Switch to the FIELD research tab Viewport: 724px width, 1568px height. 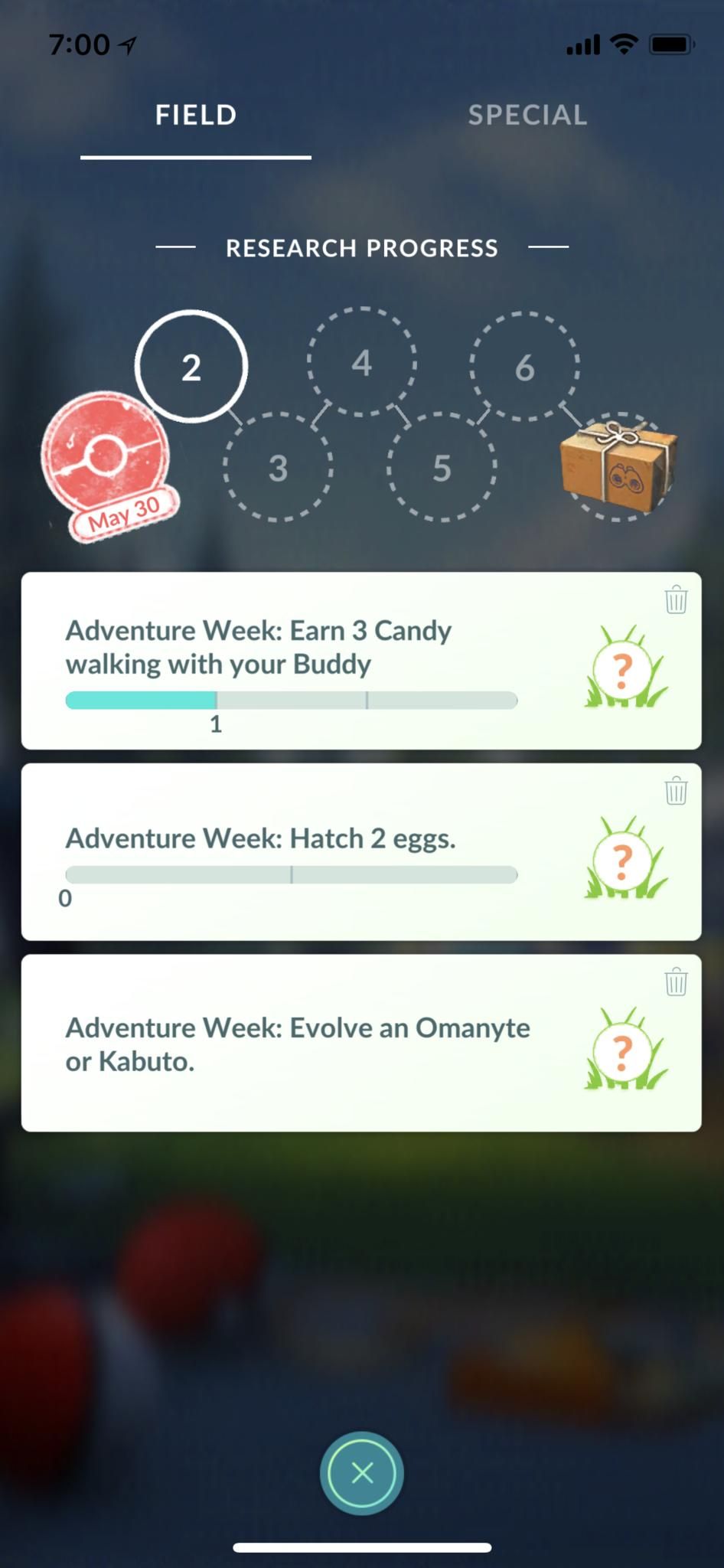195,115
